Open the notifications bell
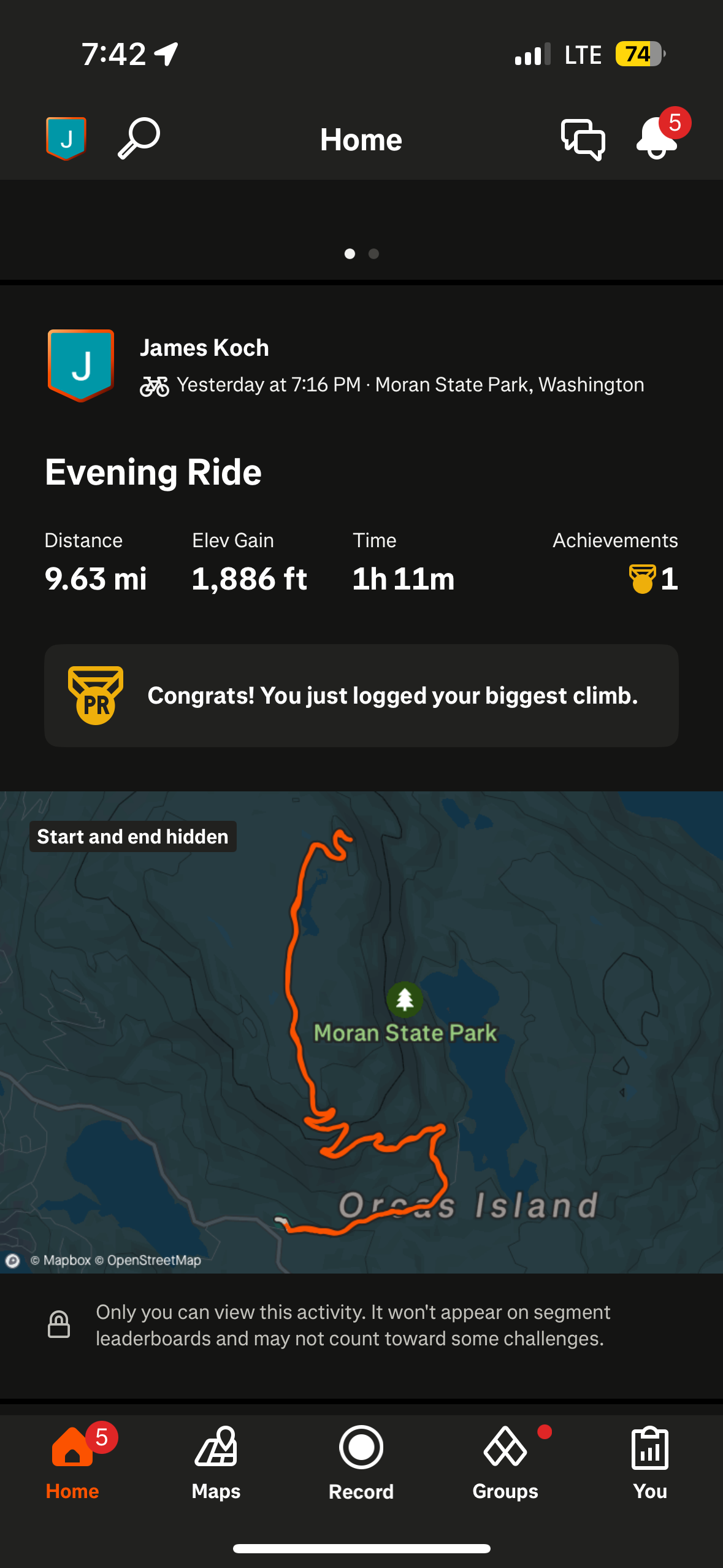The height and width of the screenshot is (1568, 723). tap(656, 139)
